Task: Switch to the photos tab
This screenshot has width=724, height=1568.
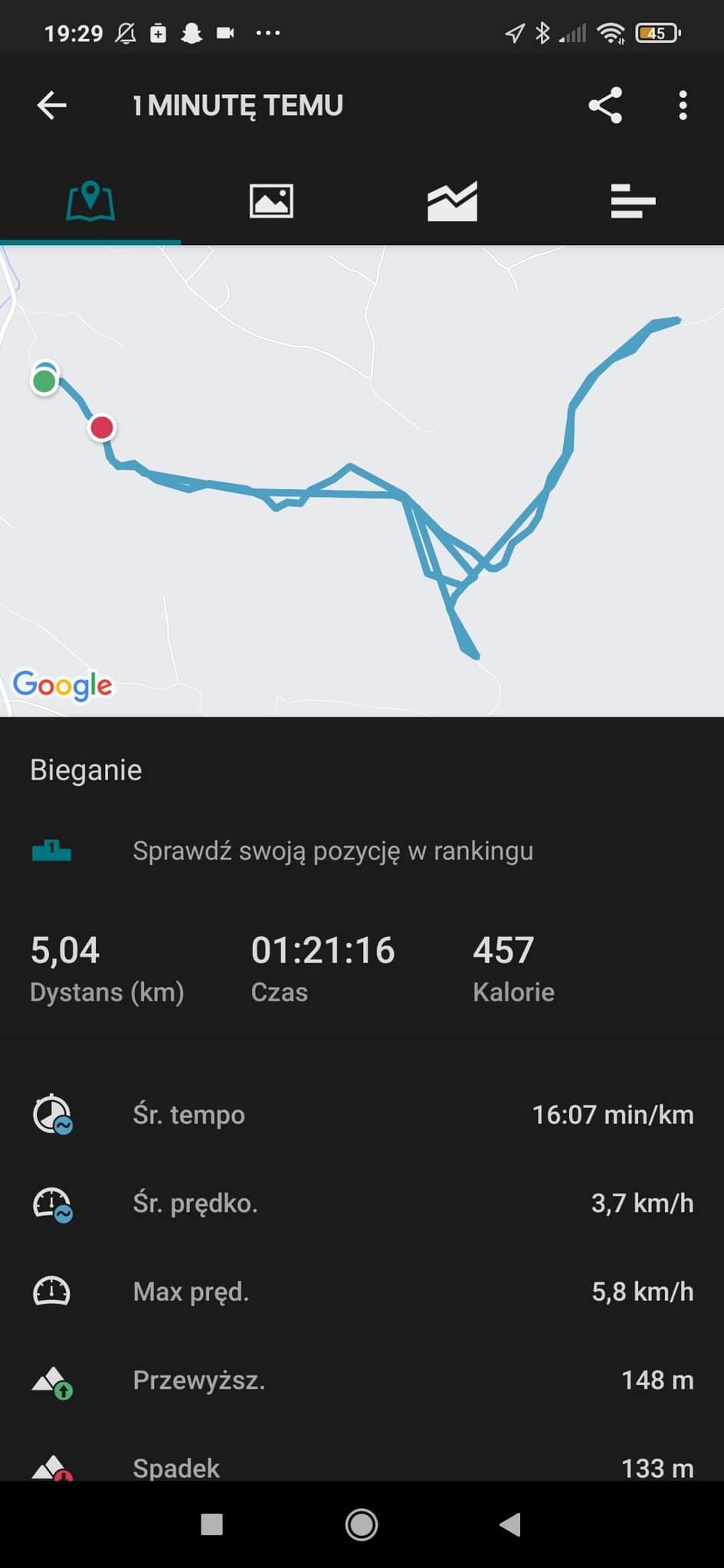Action: point(271,201)
